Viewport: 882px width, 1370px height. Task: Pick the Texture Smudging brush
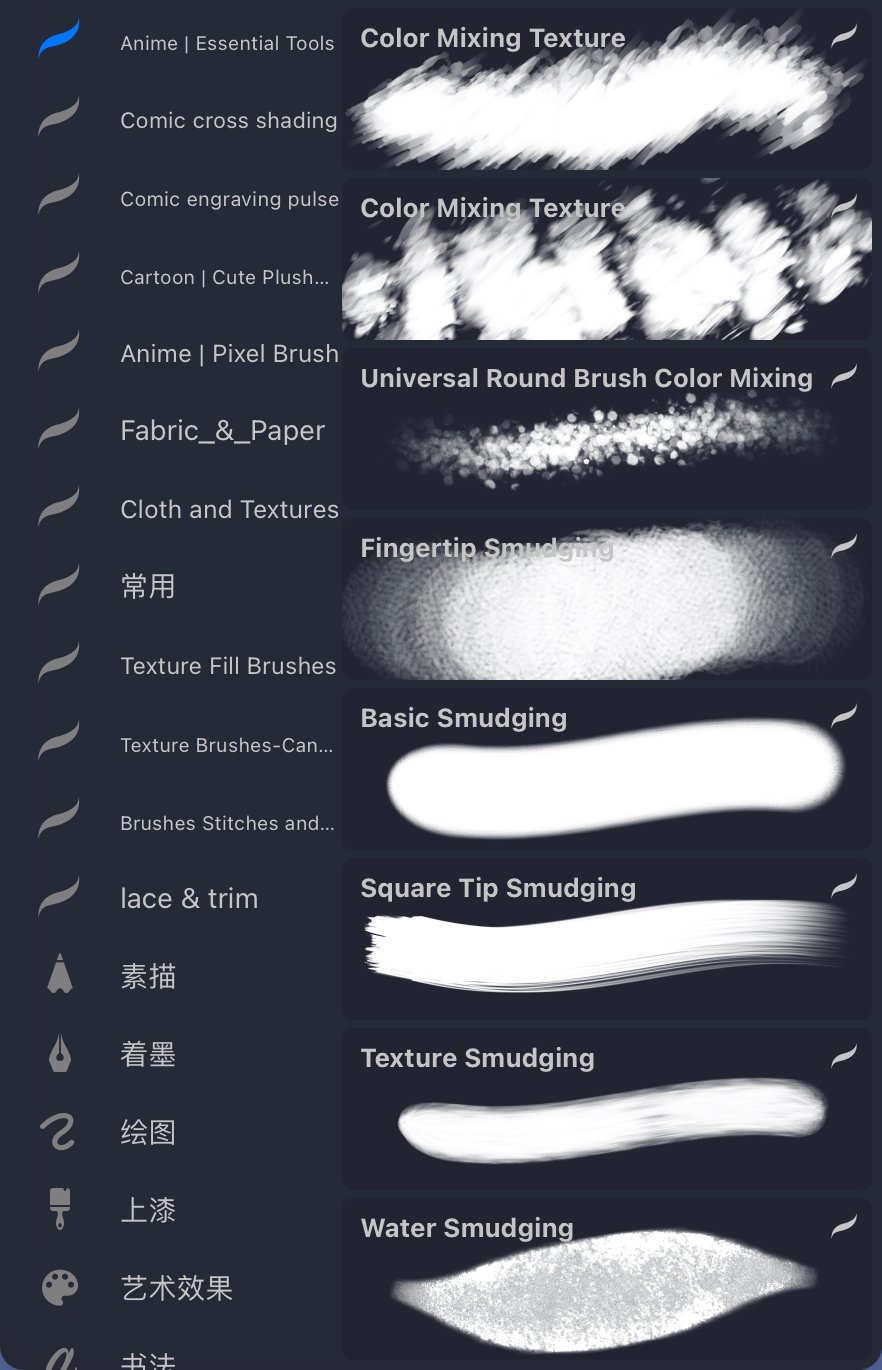[x=606, y=1108]
